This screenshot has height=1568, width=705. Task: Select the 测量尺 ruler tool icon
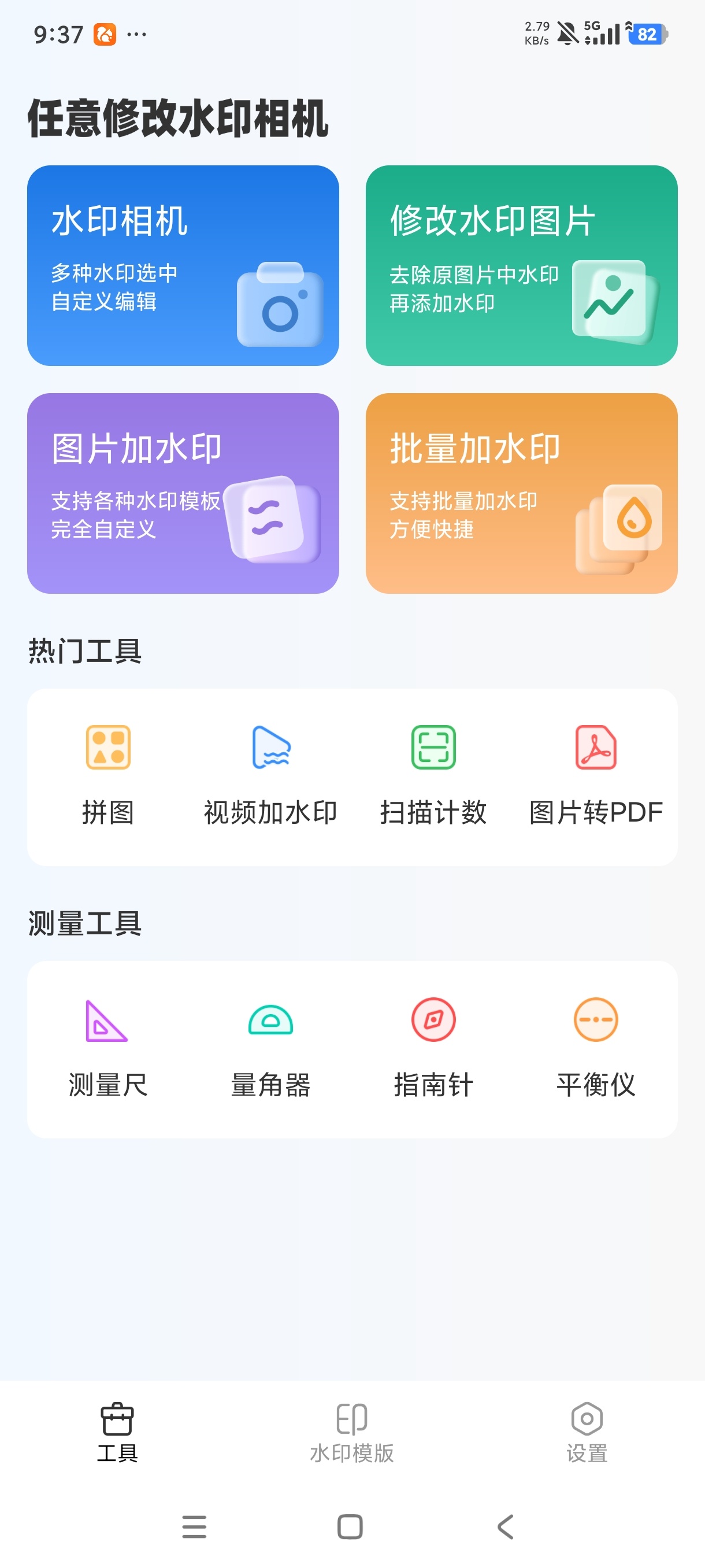click(109, 1022)
